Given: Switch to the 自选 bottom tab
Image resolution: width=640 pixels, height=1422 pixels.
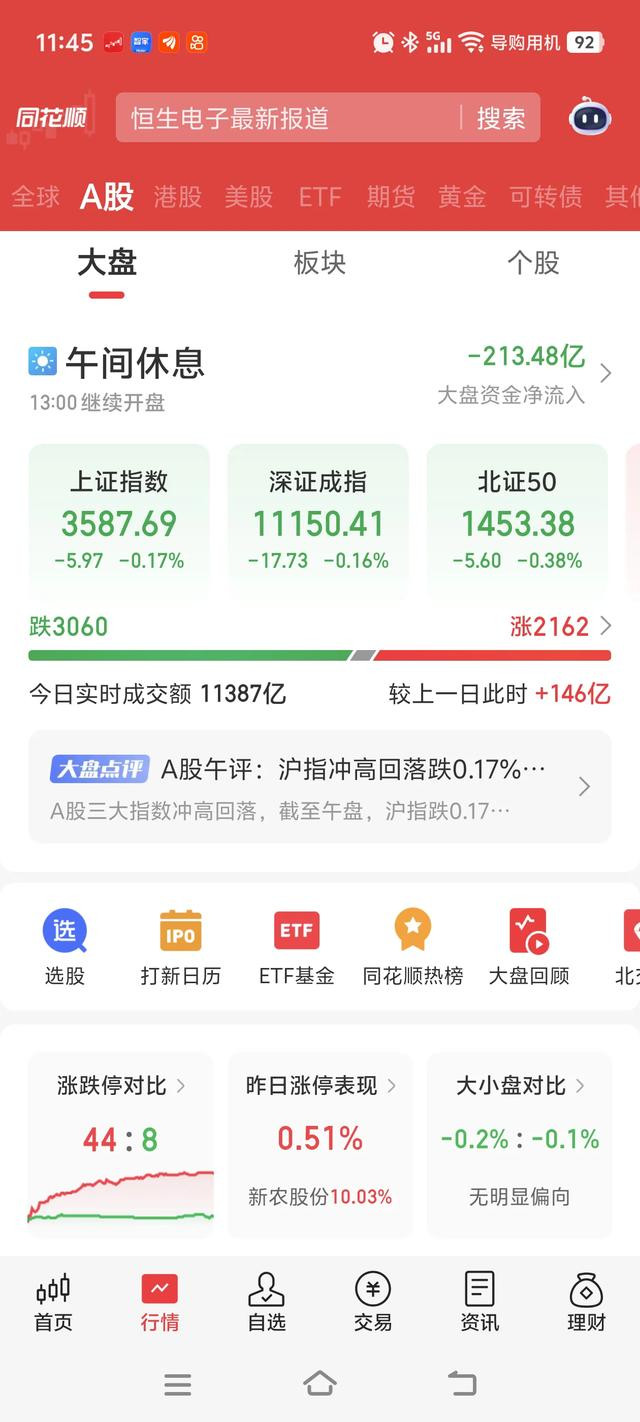Looking at the screenshot, I should pyautogui.click(x=266, y=1301).
